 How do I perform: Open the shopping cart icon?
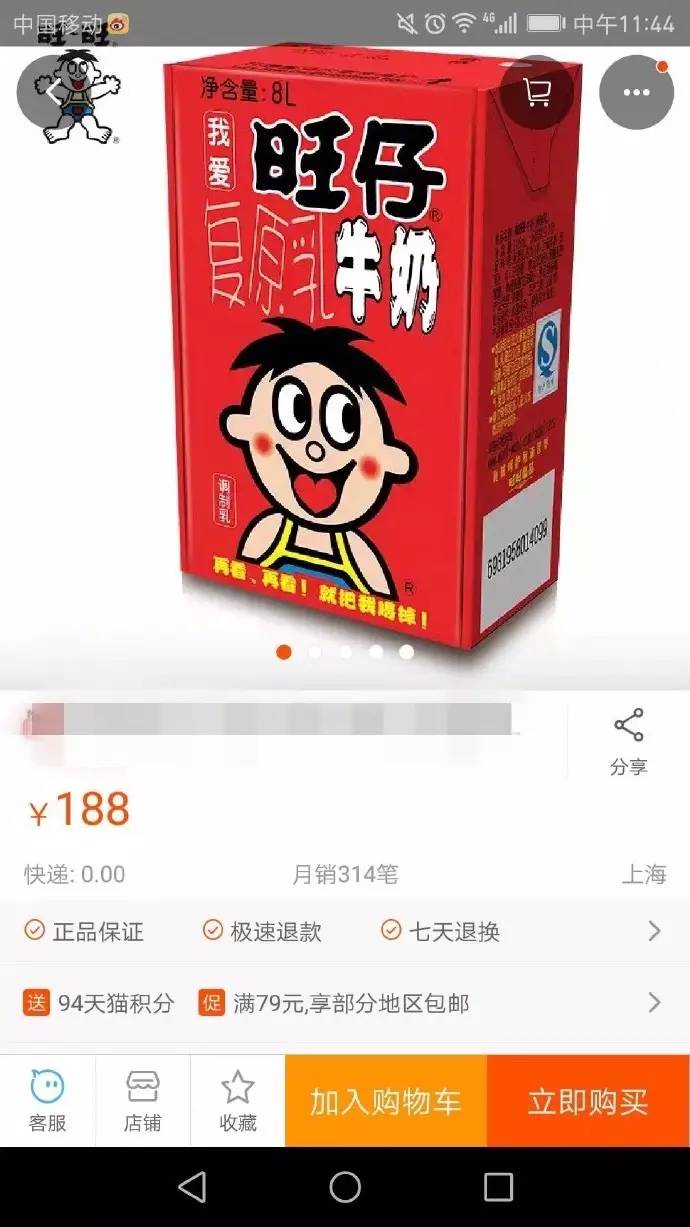(x=538, y=92)
